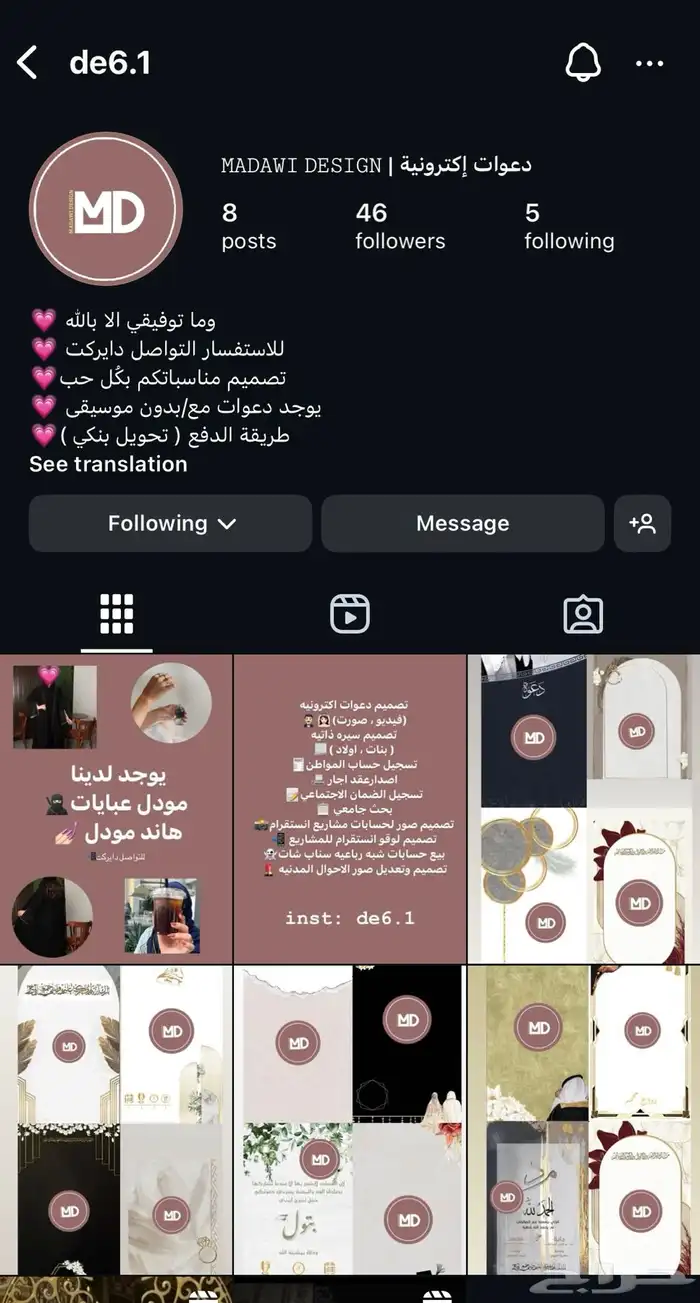Image resolution: width=700 pixels, height=1303 pixels.
Task: Message this account
Action: [x=462, y=523]
